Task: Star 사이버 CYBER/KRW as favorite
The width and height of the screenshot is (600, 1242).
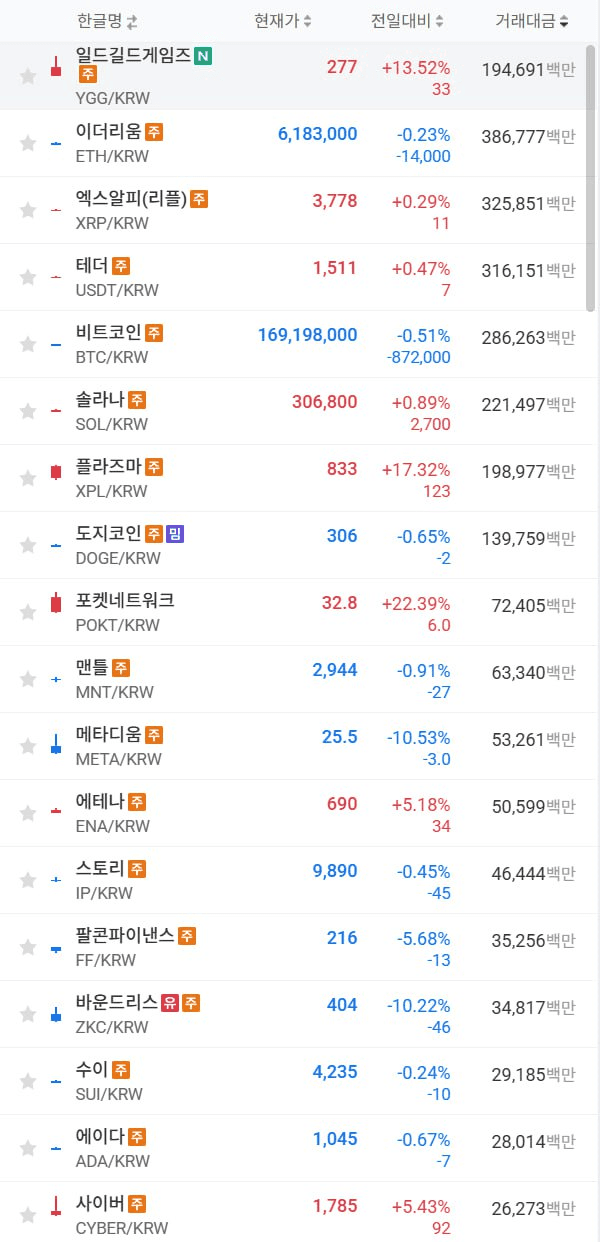Action: (x=28, y=1216)
